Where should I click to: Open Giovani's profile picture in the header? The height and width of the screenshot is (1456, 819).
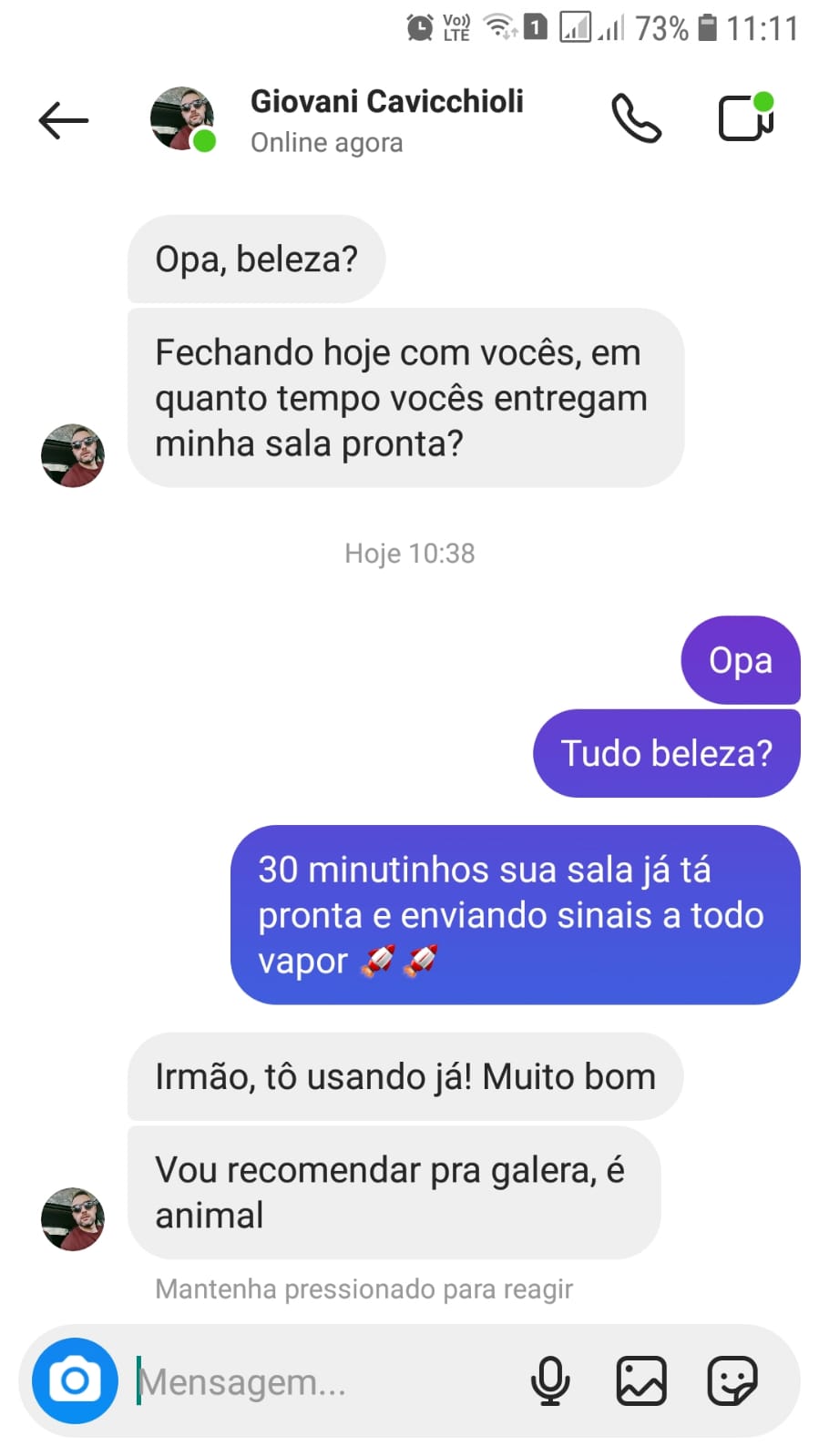(182, 117)
